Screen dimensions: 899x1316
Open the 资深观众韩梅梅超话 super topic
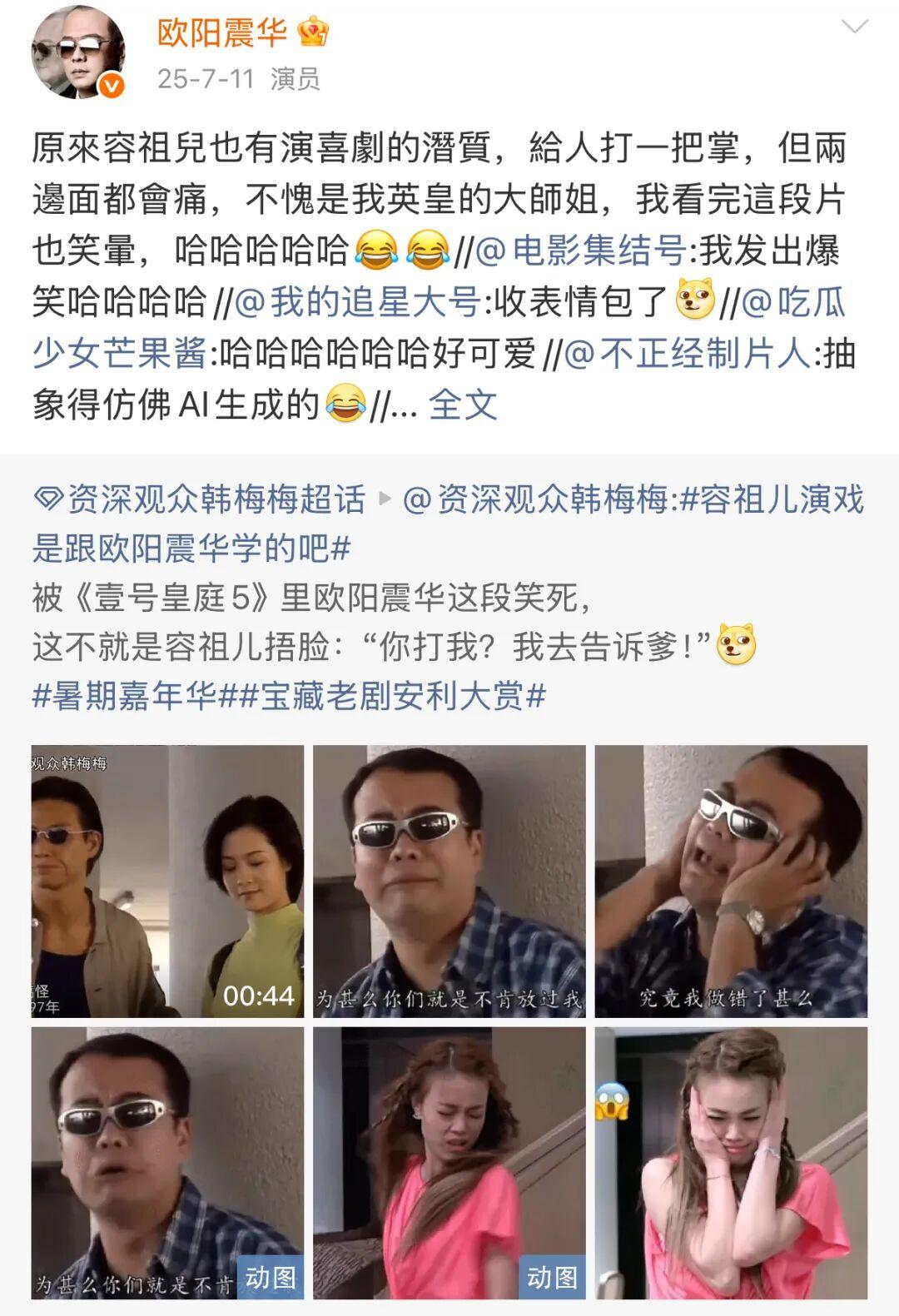pyautogui.click(x=200, y=499)
